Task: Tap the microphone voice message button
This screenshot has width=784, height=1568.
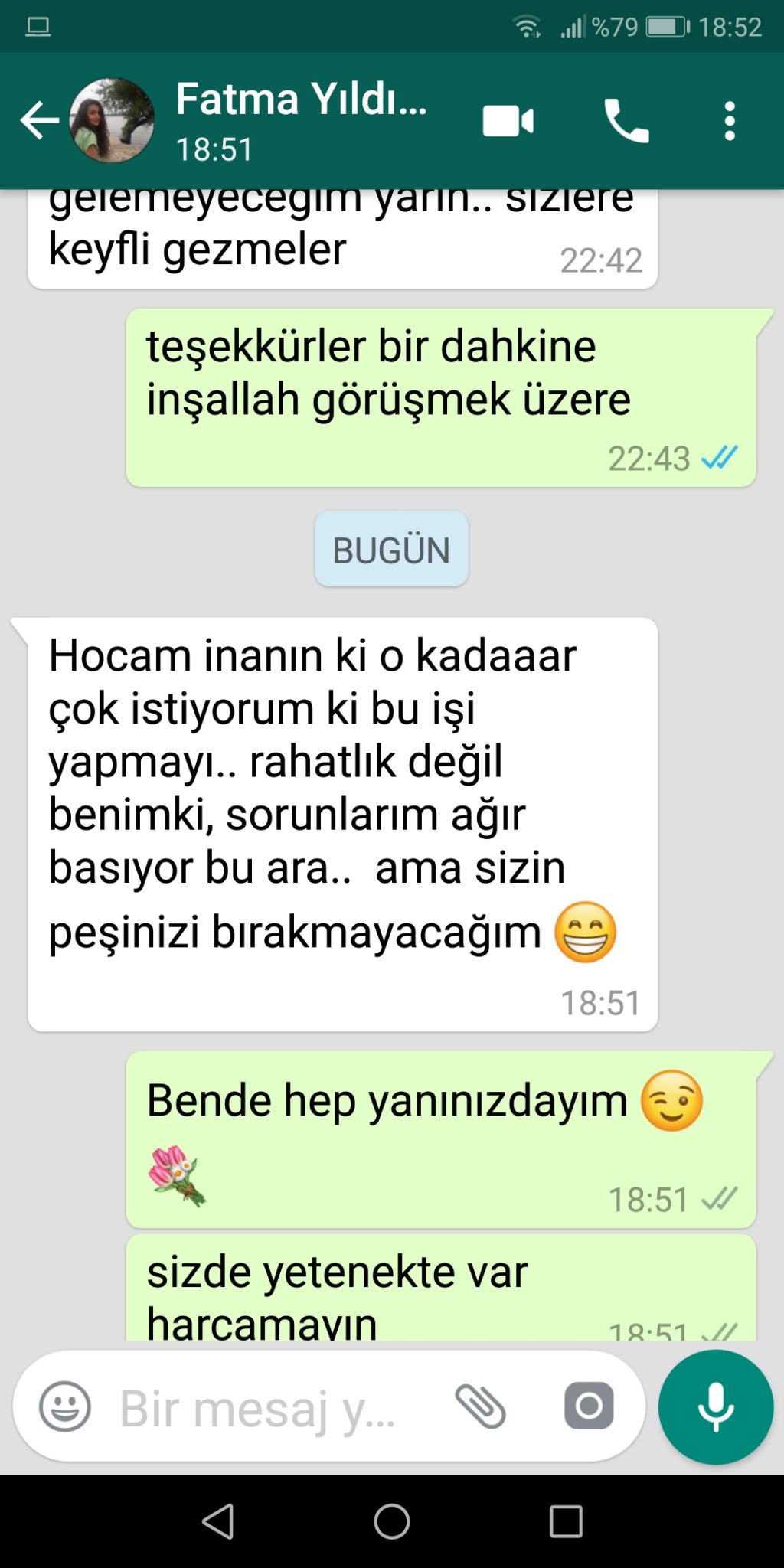Action: pyautogui.click(x=716, y=1407)
